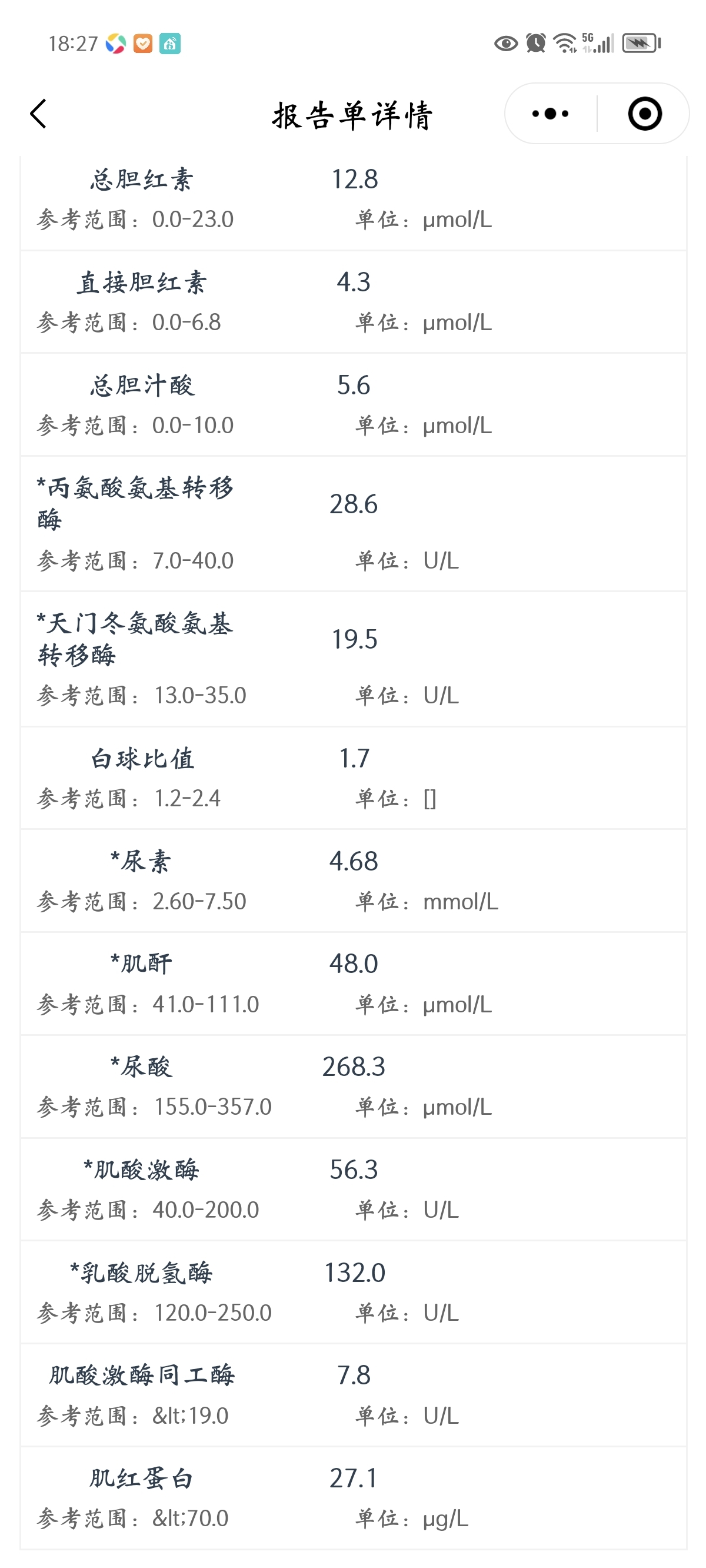This screenshot has height=1568, width=706.
Task: Close the mini program with the circle button
Action: [645, 114]
